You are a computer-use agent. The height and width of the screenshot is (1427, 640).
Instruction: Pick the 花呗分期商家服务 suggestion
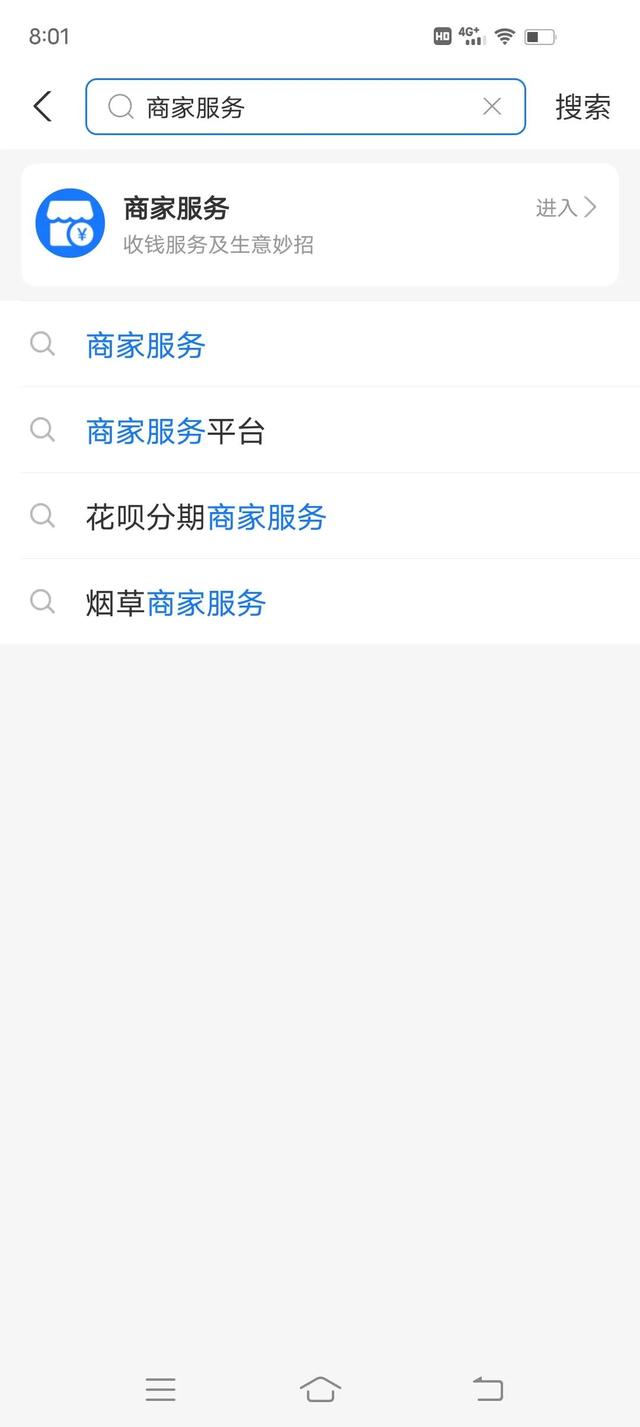click(320, 517)
